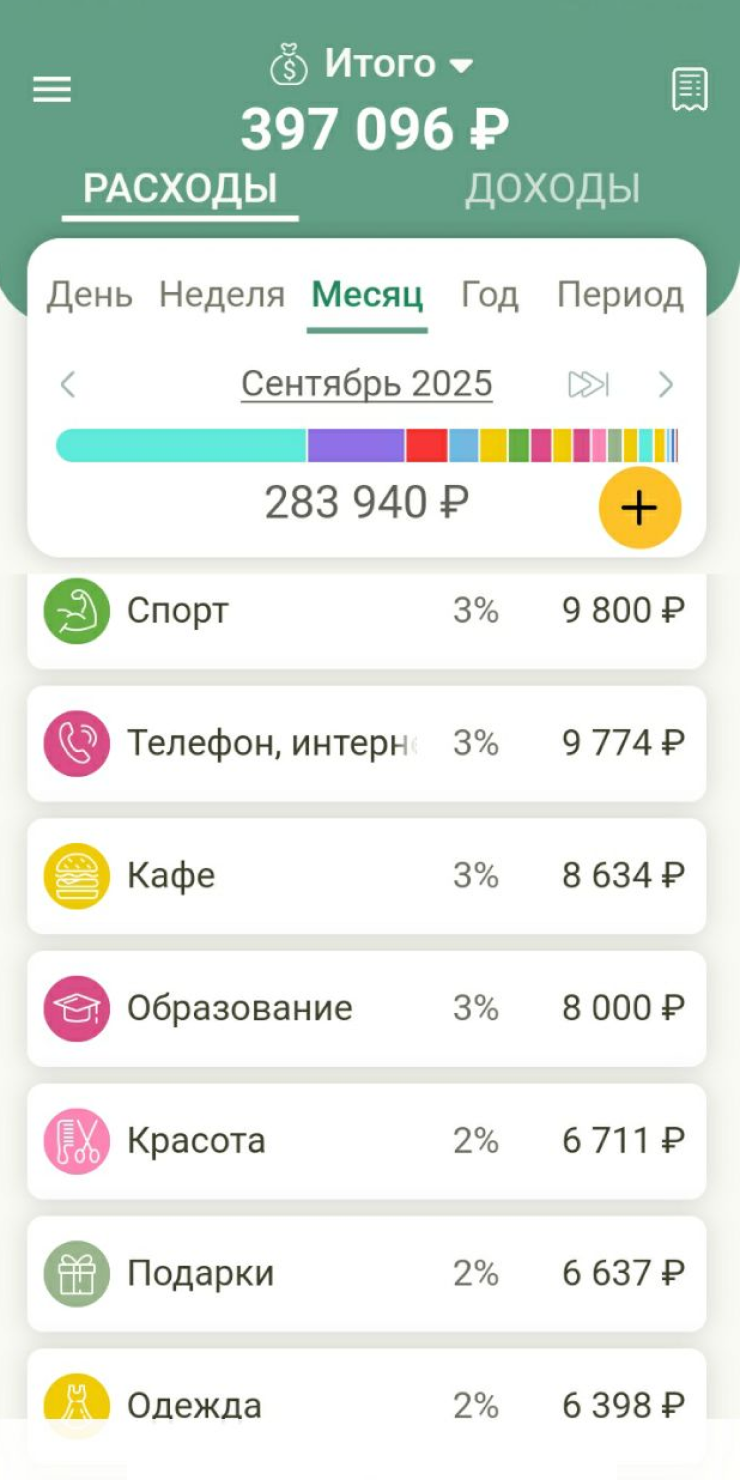Select the Расходы tab
The height and width of the screenshot is (1480, 740).
pos(180,188)
